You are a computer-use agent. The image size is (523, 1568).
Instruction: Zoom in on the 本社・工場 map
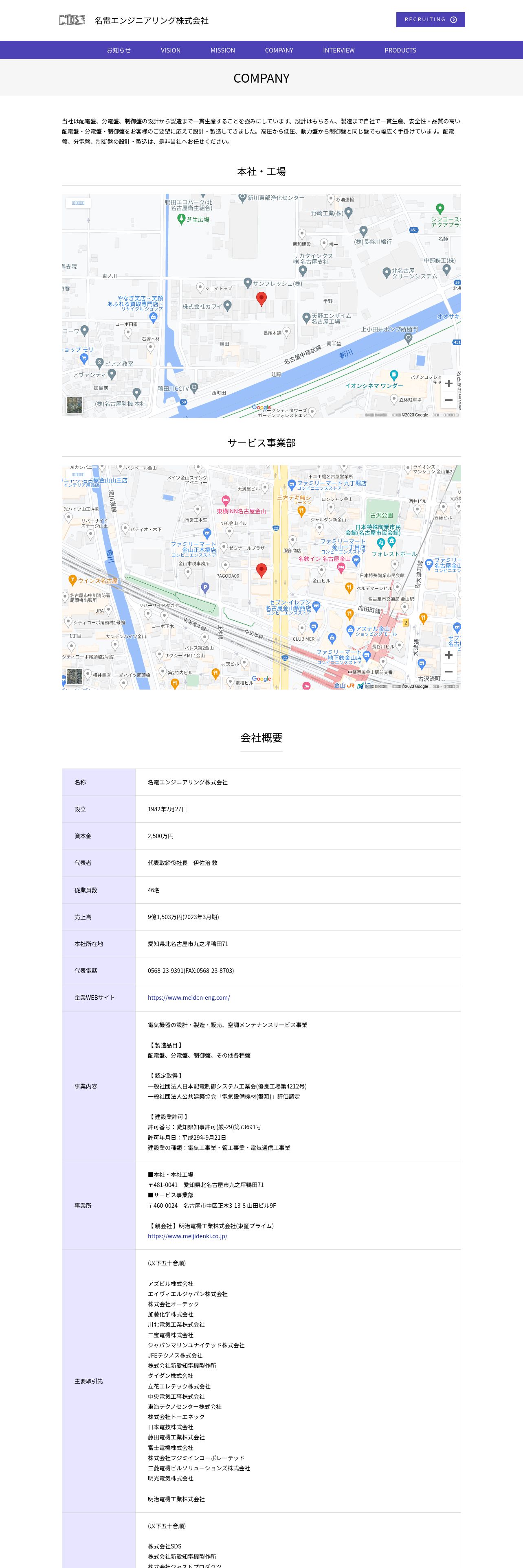coord(449,383)
